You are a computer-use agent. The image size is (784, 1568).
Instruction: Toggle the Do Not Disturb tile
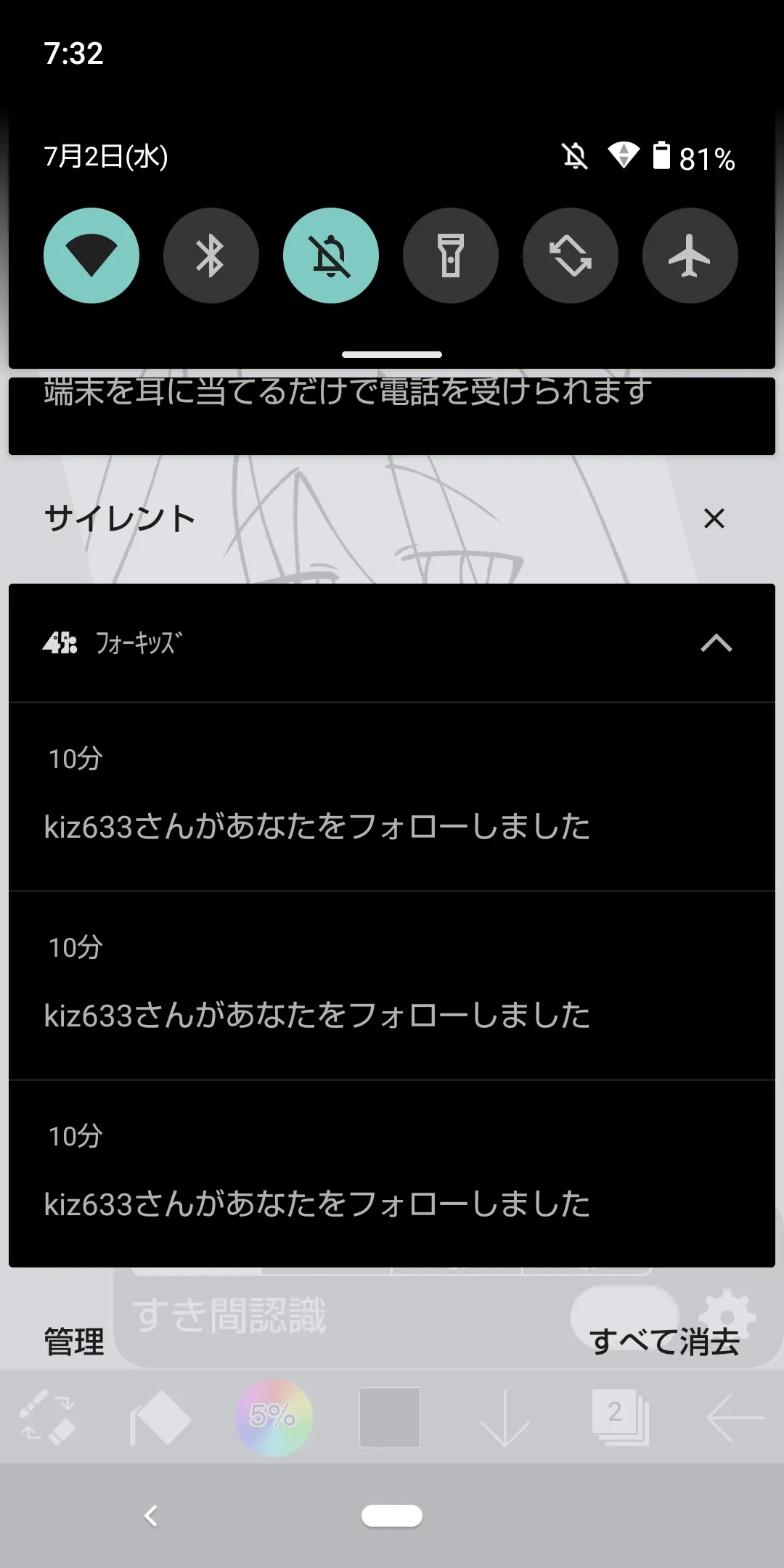(x=331, y=256)
